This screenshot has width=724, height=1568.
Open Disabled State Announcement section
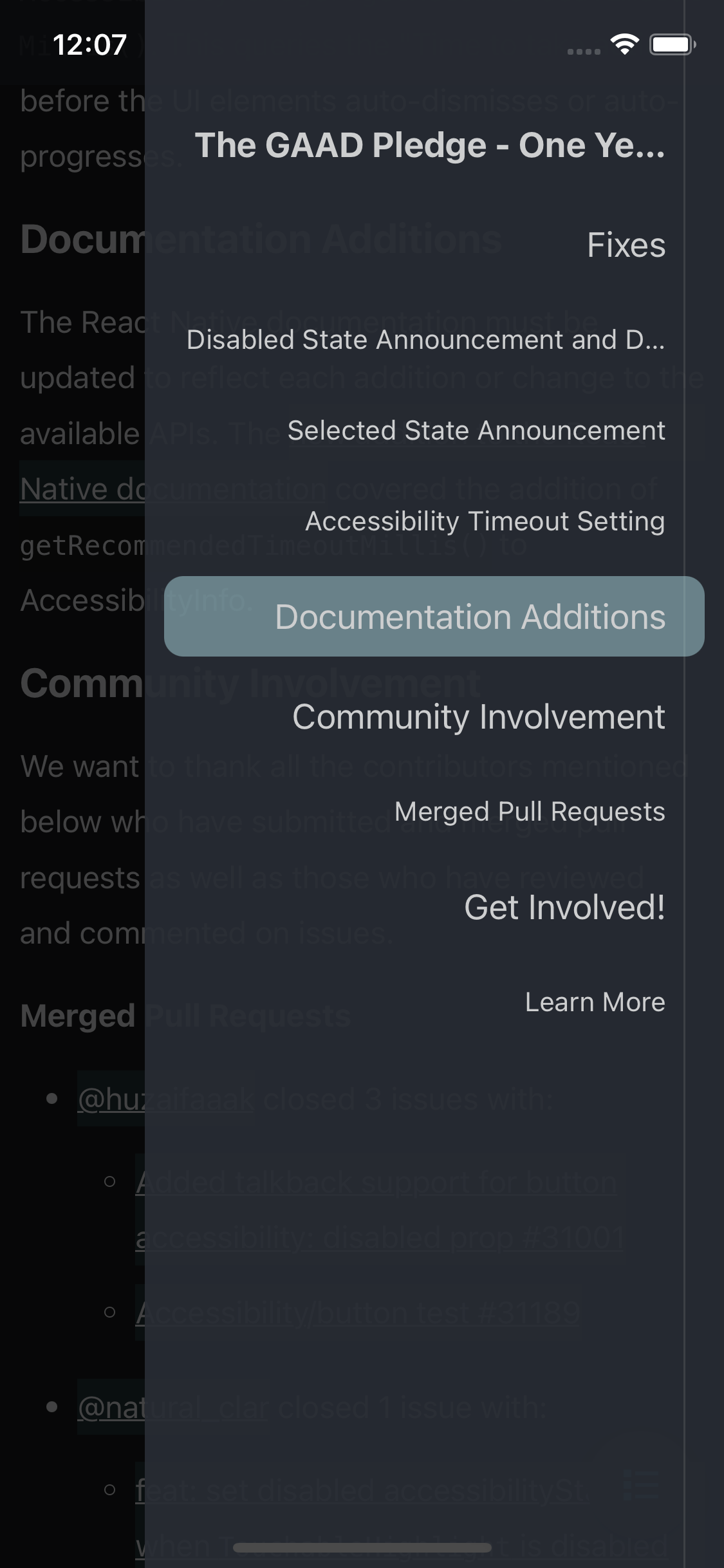tap(425, 340)
